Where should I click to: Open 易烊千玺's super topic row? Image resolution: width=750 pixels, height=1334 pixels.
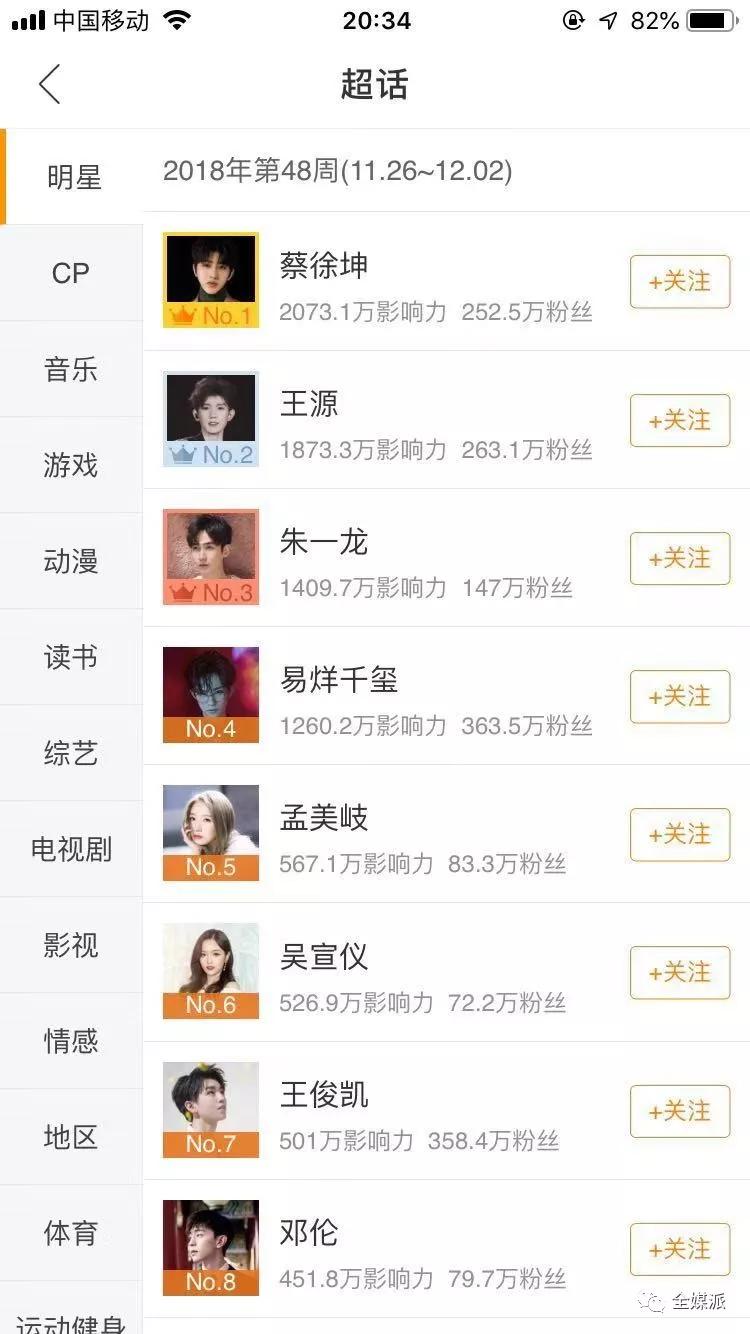[400, 696]
